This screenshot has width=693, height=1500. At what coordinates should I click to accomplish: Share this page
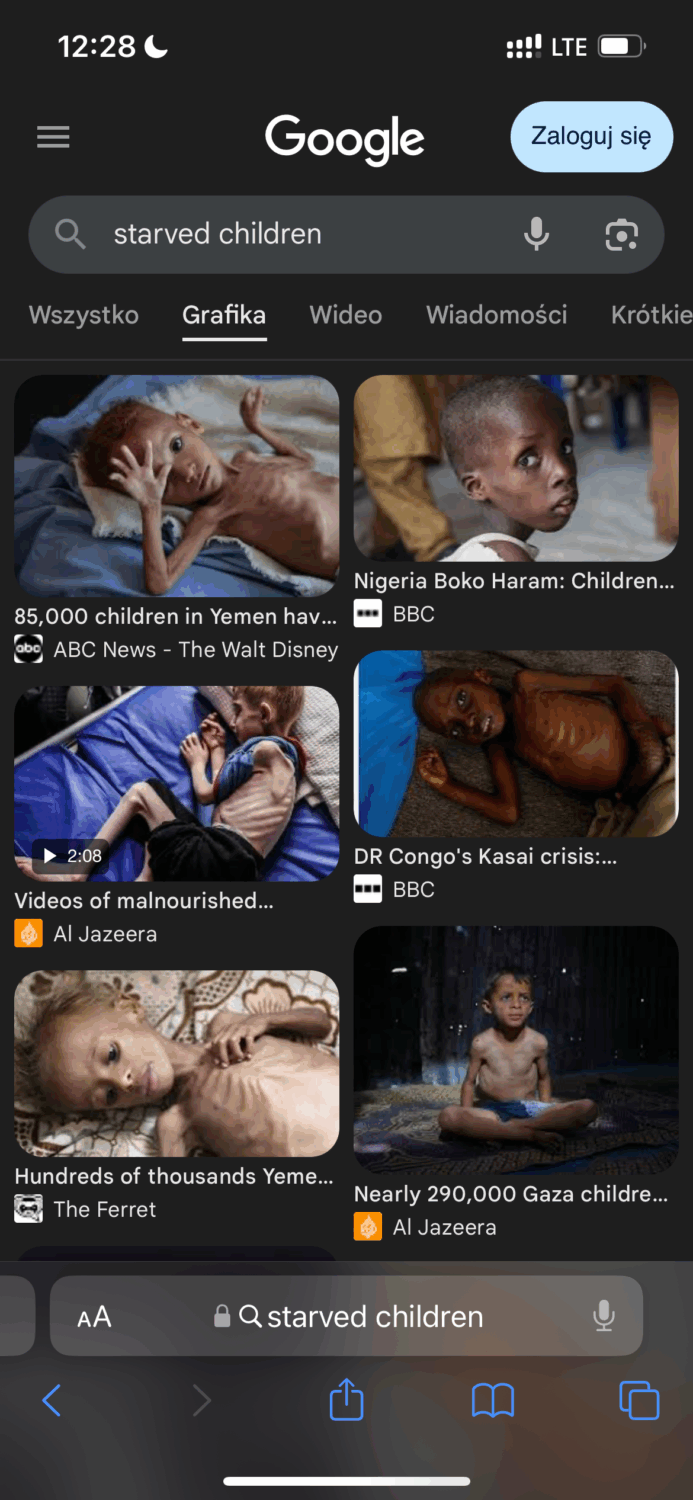pos(346,1399)
